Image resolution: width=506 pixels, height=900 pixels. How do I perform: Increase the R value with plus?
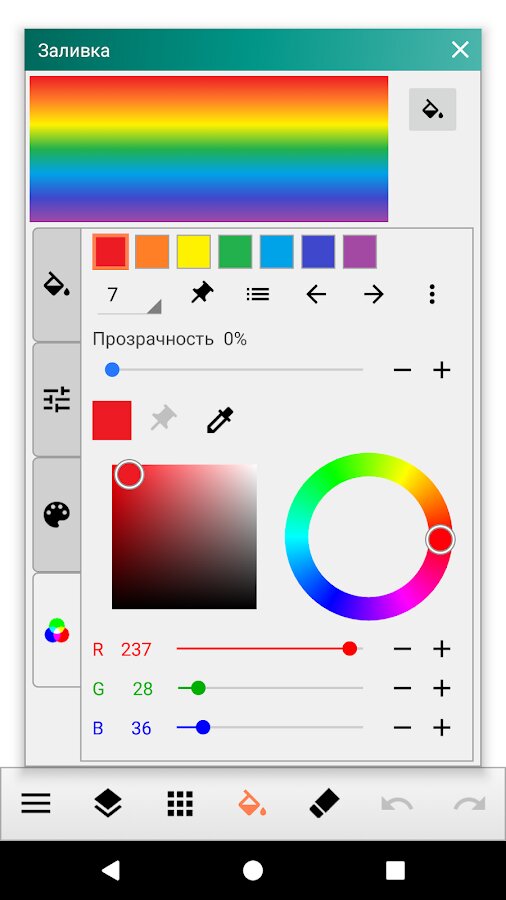point(441,649)
